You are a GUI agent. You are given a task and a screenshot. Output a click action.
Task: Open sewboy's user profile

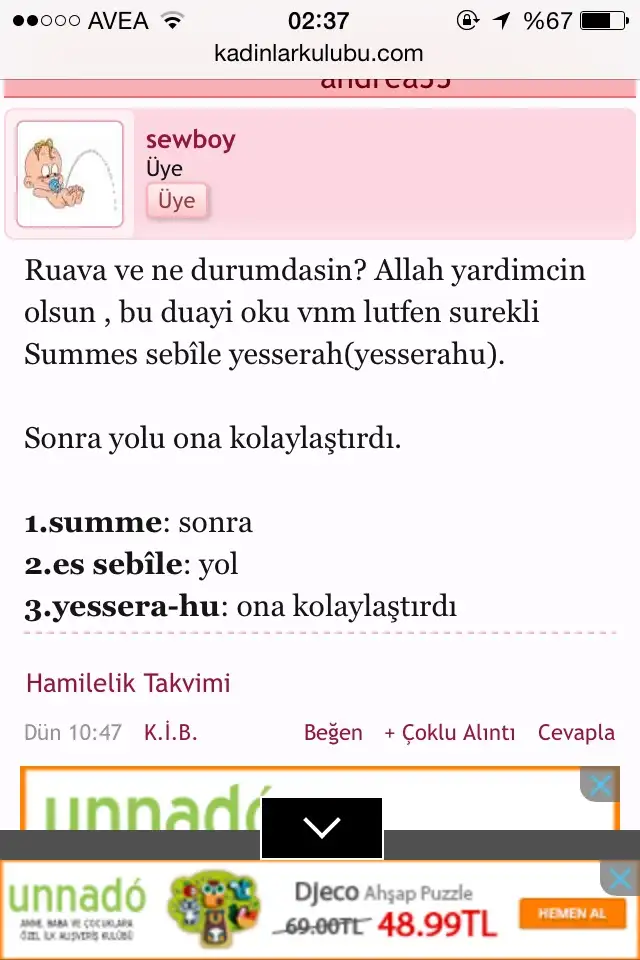[x=190, y=139]
